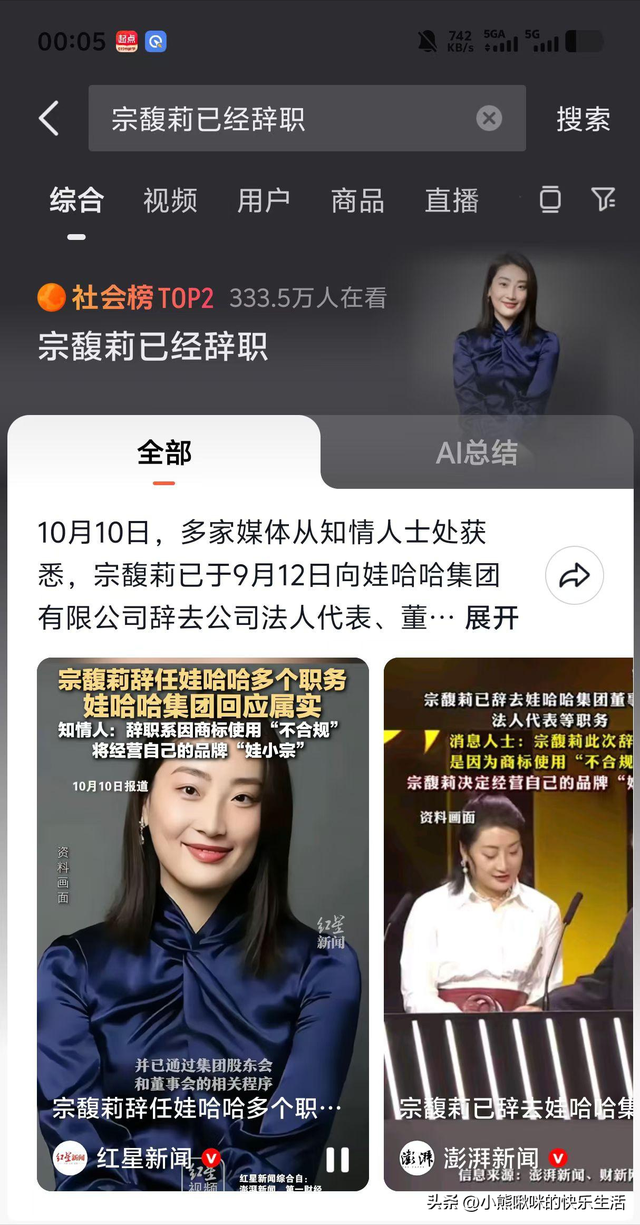Switch to the 综合 tab
Viewport: 640px width, 1225px height.
[77, 200]
